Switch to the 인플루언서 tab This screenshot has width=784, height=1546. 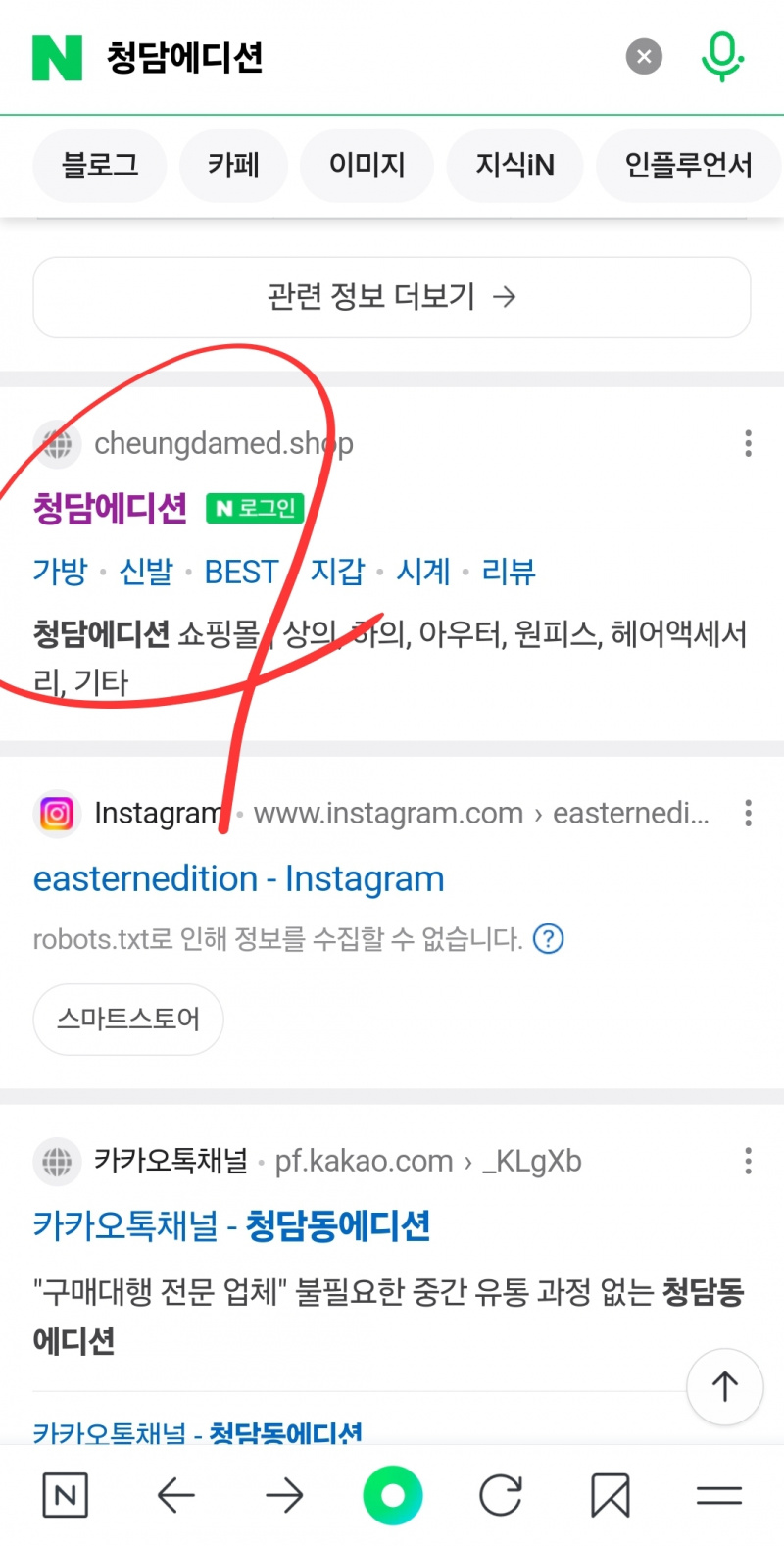click(x=688, y=166)
